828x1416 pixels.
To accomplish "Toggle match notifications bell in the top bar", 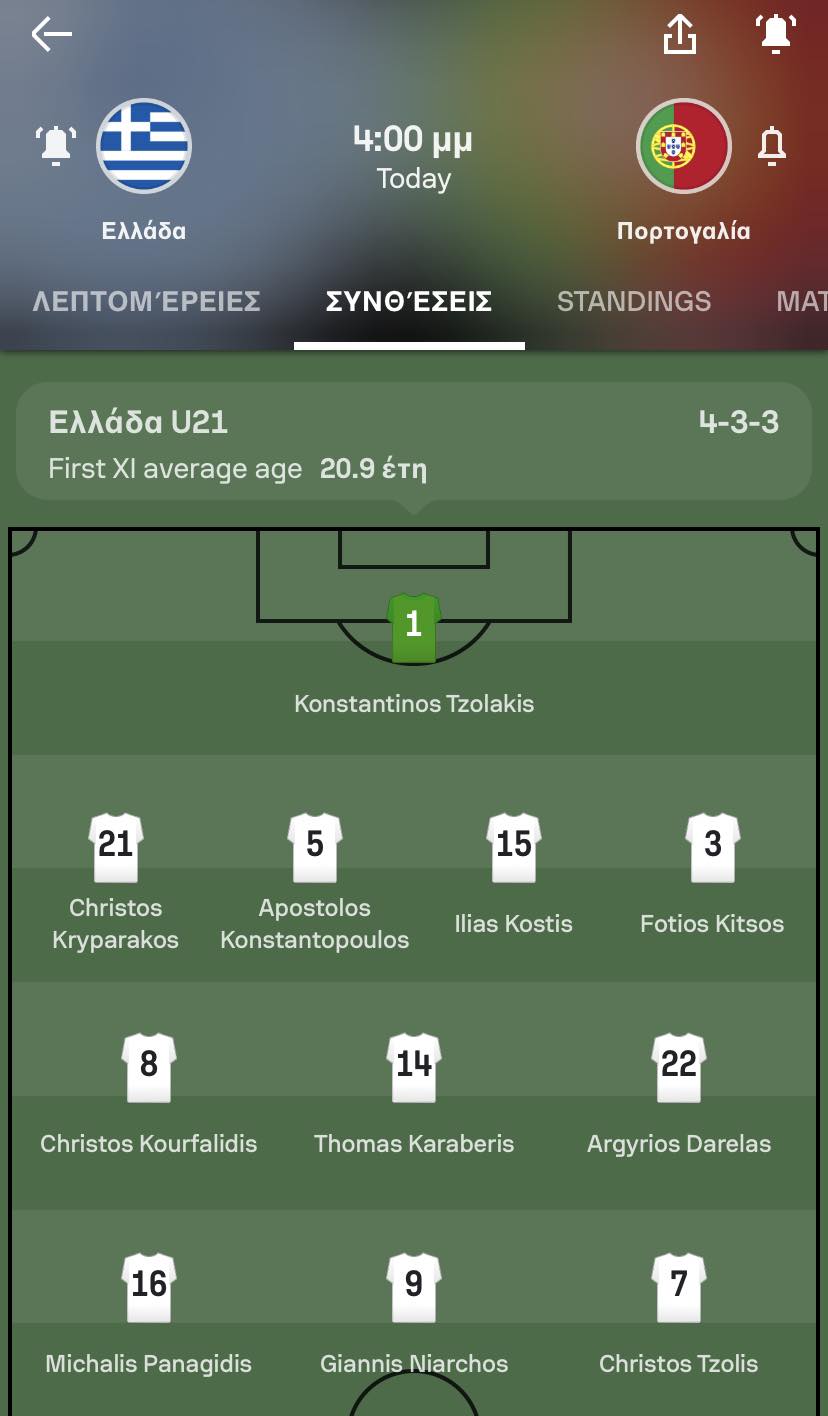I will 775,35.
